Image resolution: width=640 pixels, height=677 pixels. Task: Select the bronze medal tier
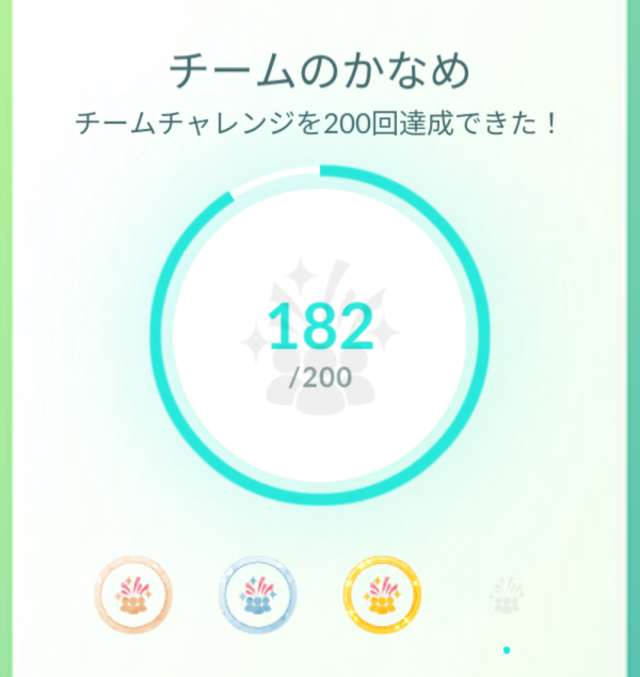(133, 595)
